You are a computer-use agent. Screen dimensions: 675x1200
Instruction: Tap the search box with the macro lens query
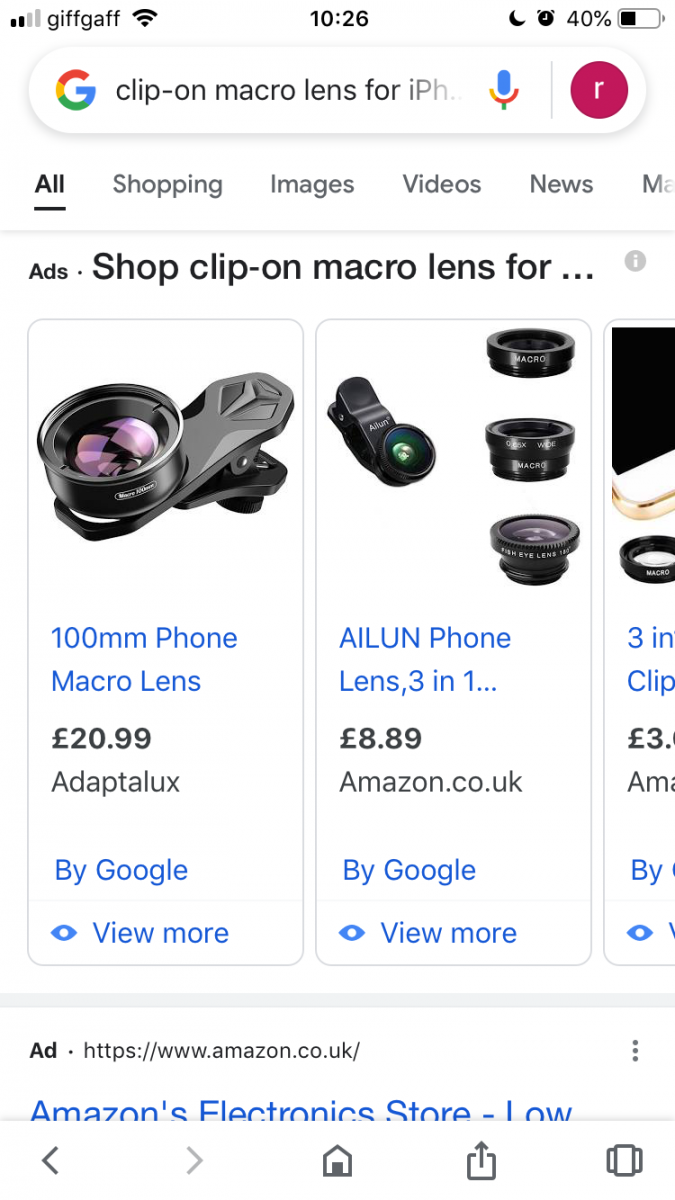point(290,91)
